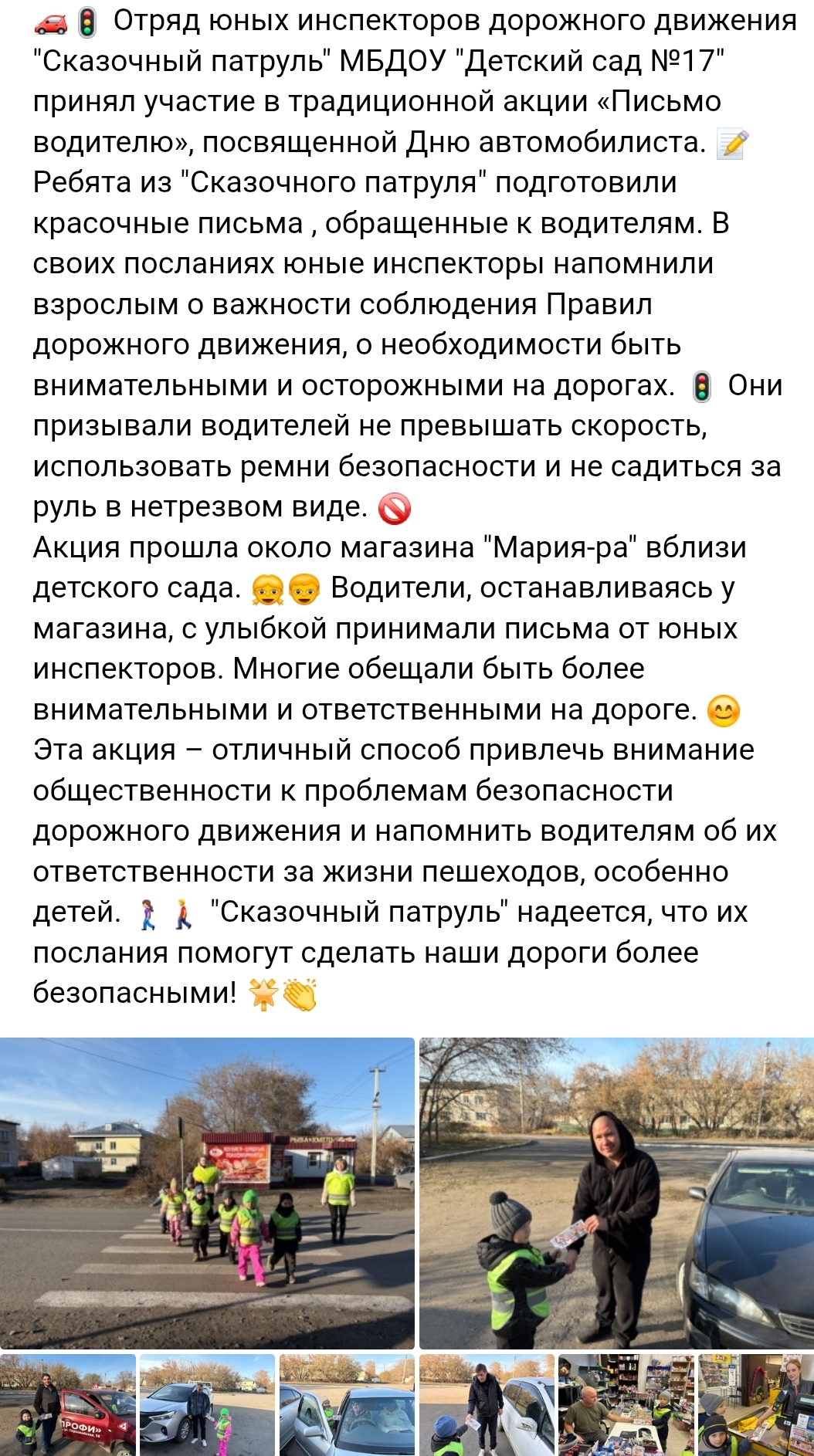Open photo of man standing by white car door

[487, 1405]
